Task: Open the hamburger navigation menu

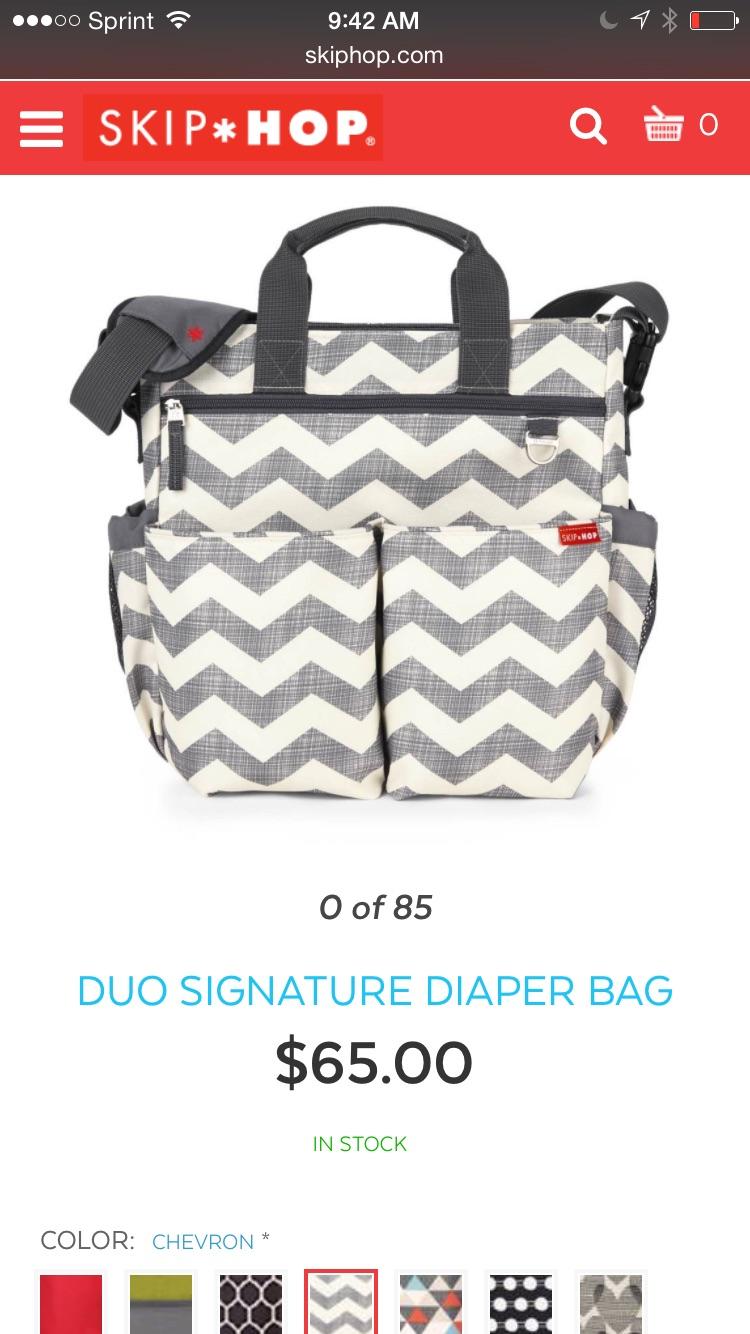Action: [x=41, y=128]
